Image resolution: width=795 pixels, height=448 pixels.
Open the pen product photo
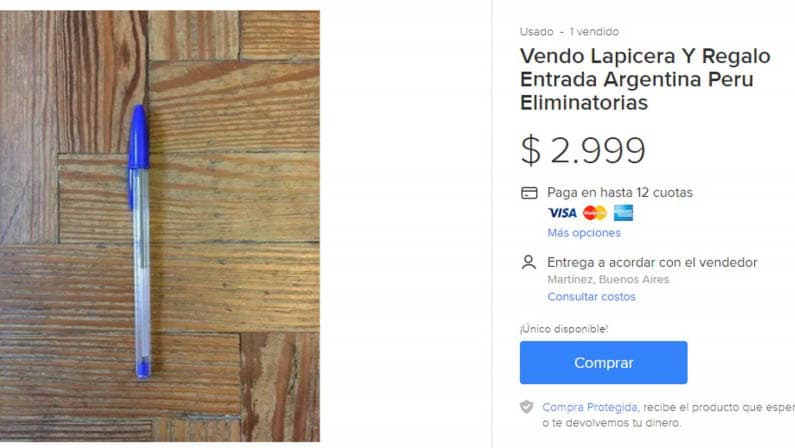(x=160, y=226)
